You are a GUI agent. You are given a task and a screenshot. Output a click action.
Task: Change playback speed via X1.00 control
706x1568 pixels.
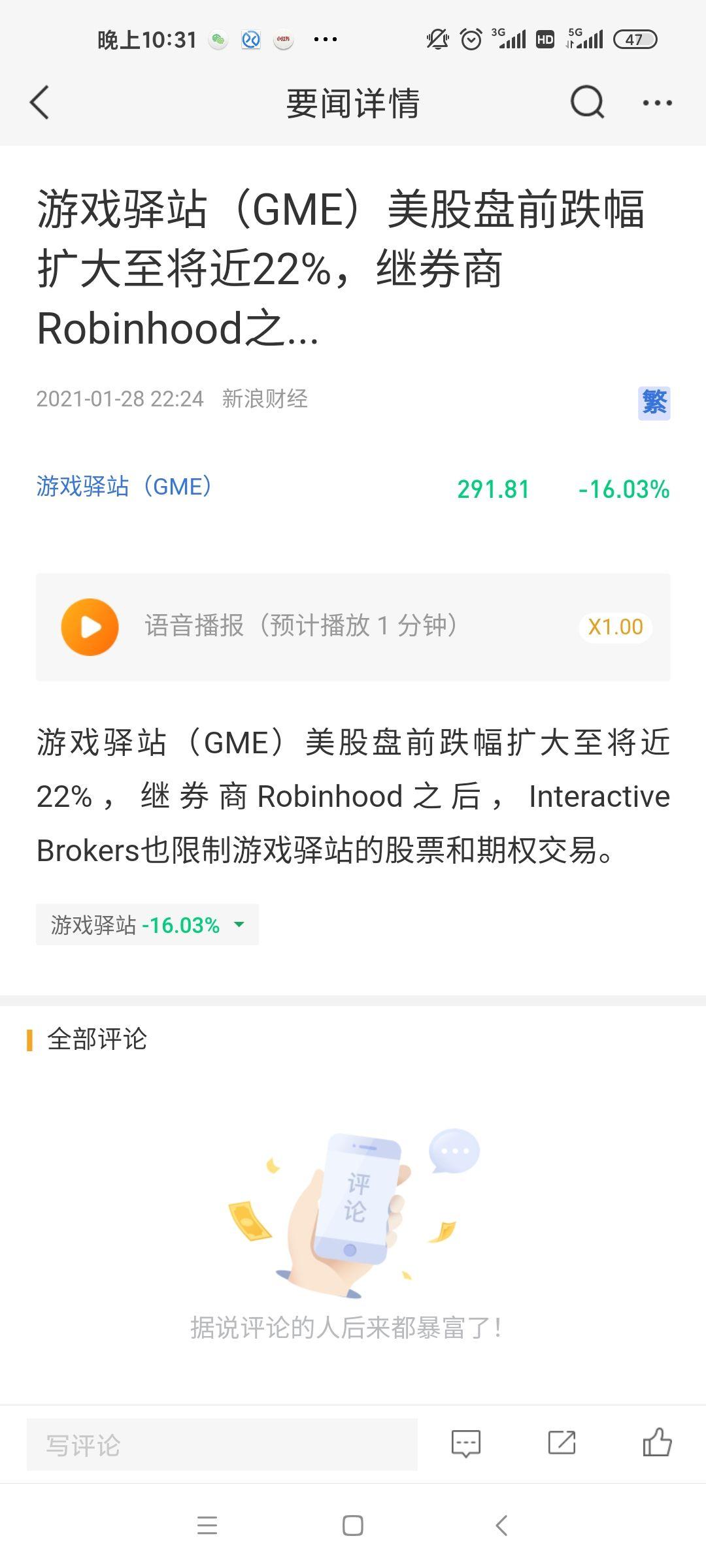(615, 627)
